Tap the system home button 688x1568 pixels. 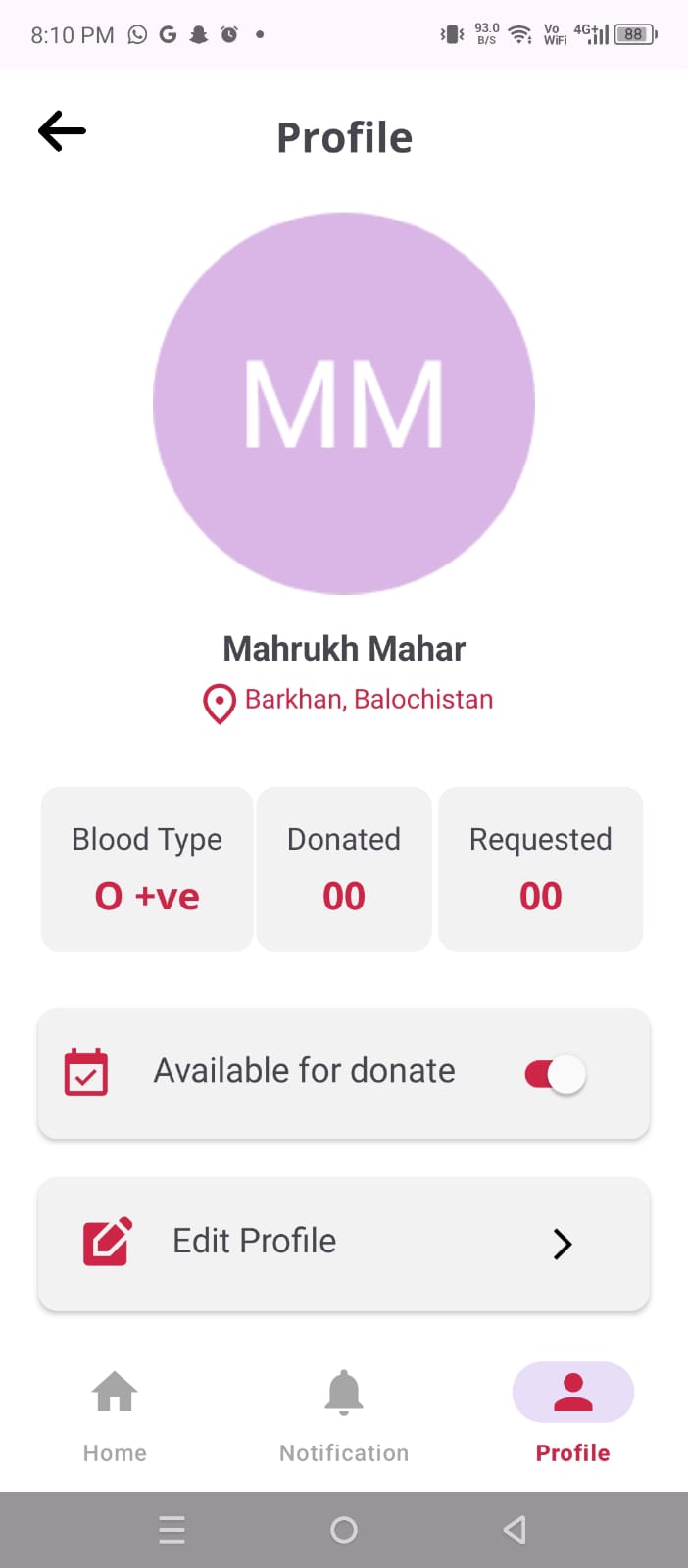point(344,1530)
